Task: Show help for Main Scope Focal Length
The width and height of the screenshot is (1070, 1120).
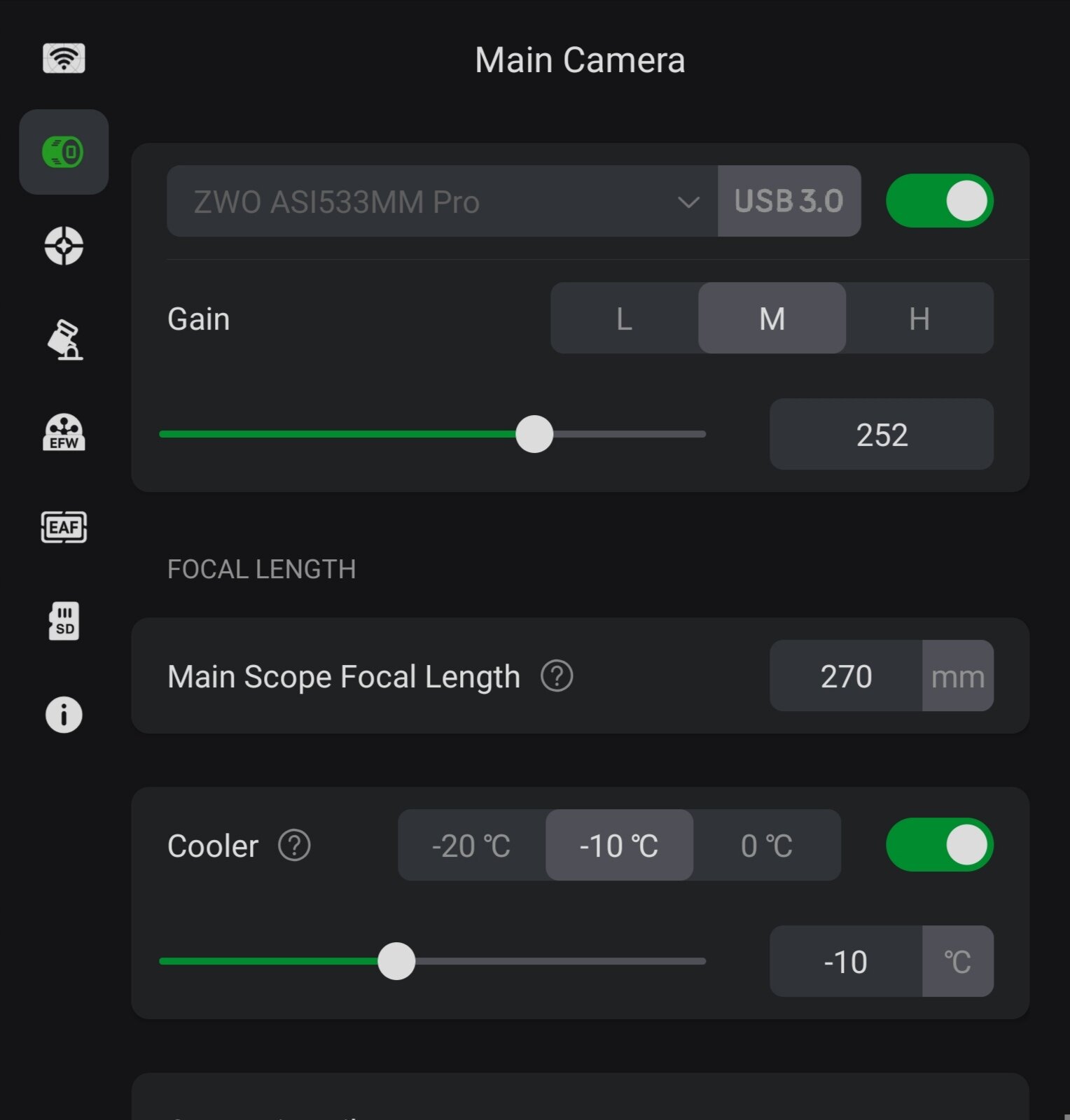Action: [557, 676]
